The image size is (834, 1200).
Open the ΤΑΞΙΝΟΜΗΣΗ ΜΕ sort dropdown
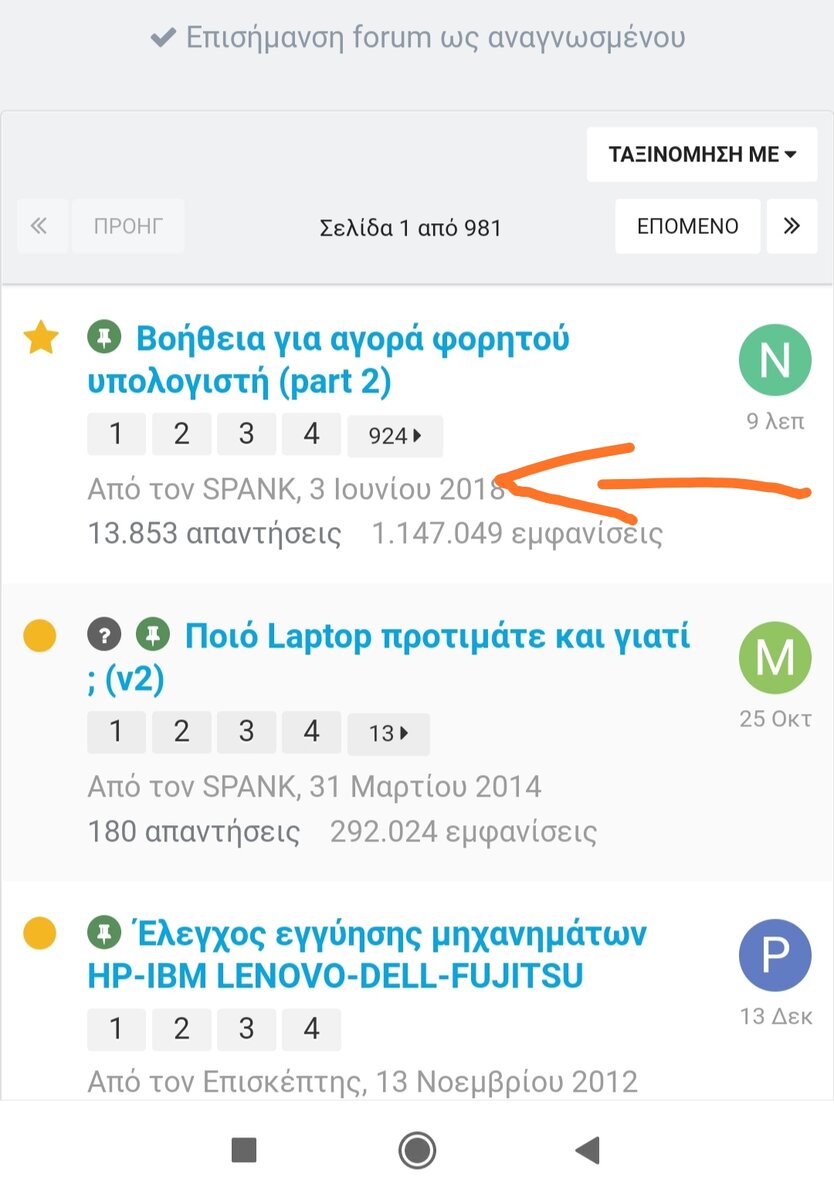[x=701, y=155]
